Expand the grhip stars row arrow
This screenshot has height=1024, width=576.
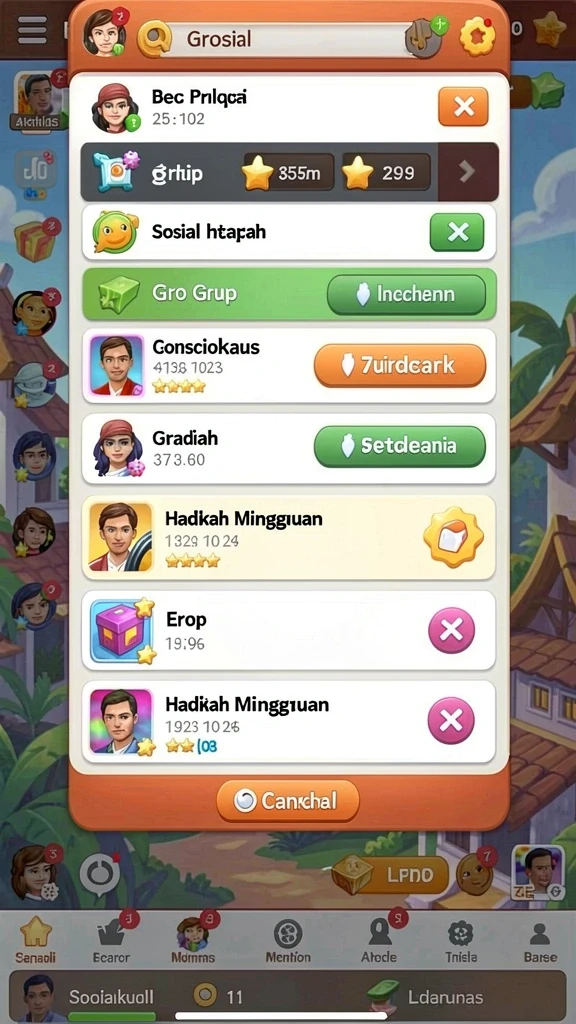coord(468,172)
